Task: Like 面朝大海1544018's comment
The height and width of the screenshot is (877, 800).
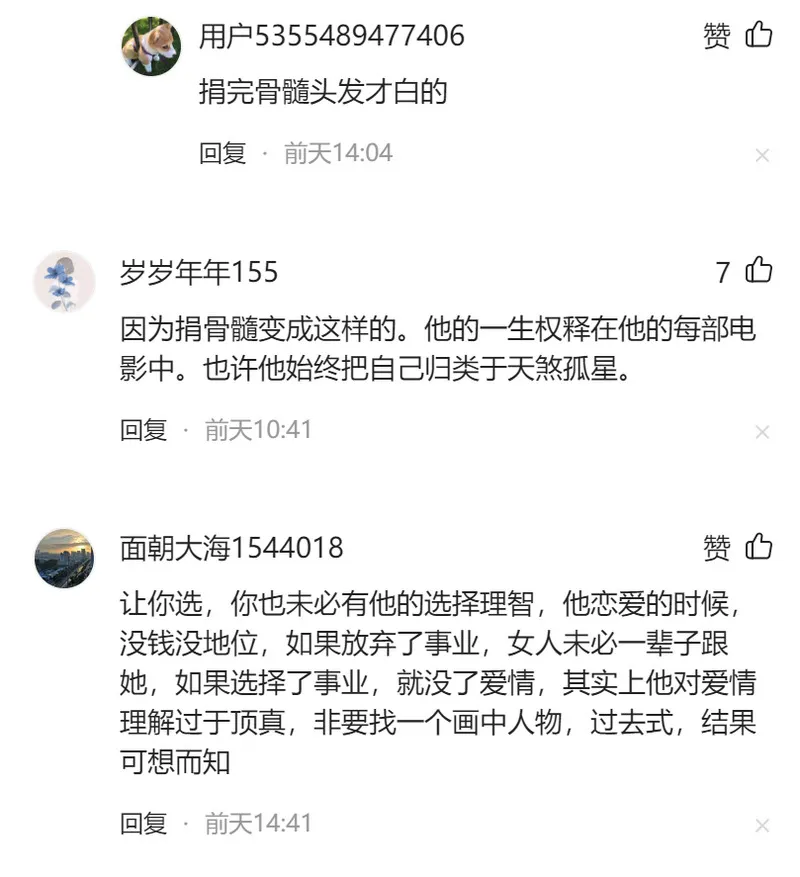Action: [x=759, y=547]
